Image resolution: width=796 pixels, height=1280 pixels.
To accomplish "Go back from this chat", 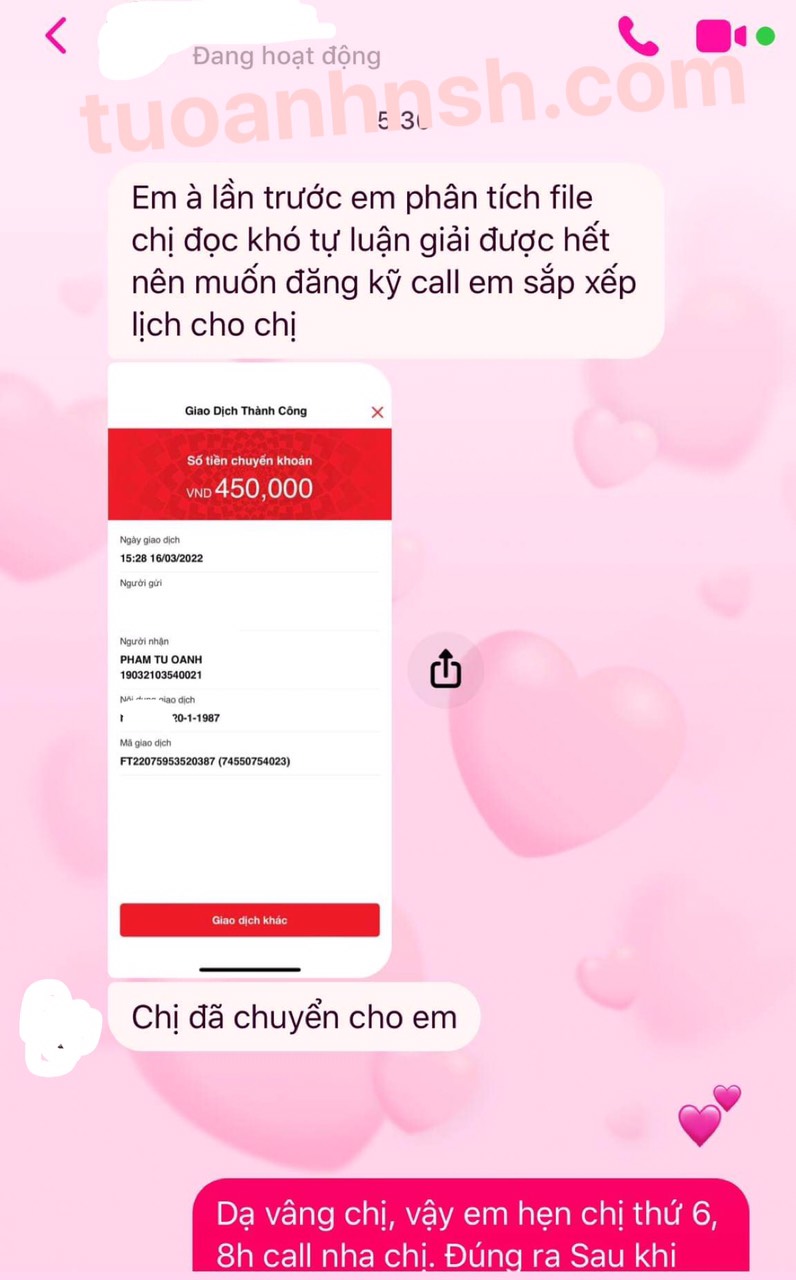I will point(56,36).
